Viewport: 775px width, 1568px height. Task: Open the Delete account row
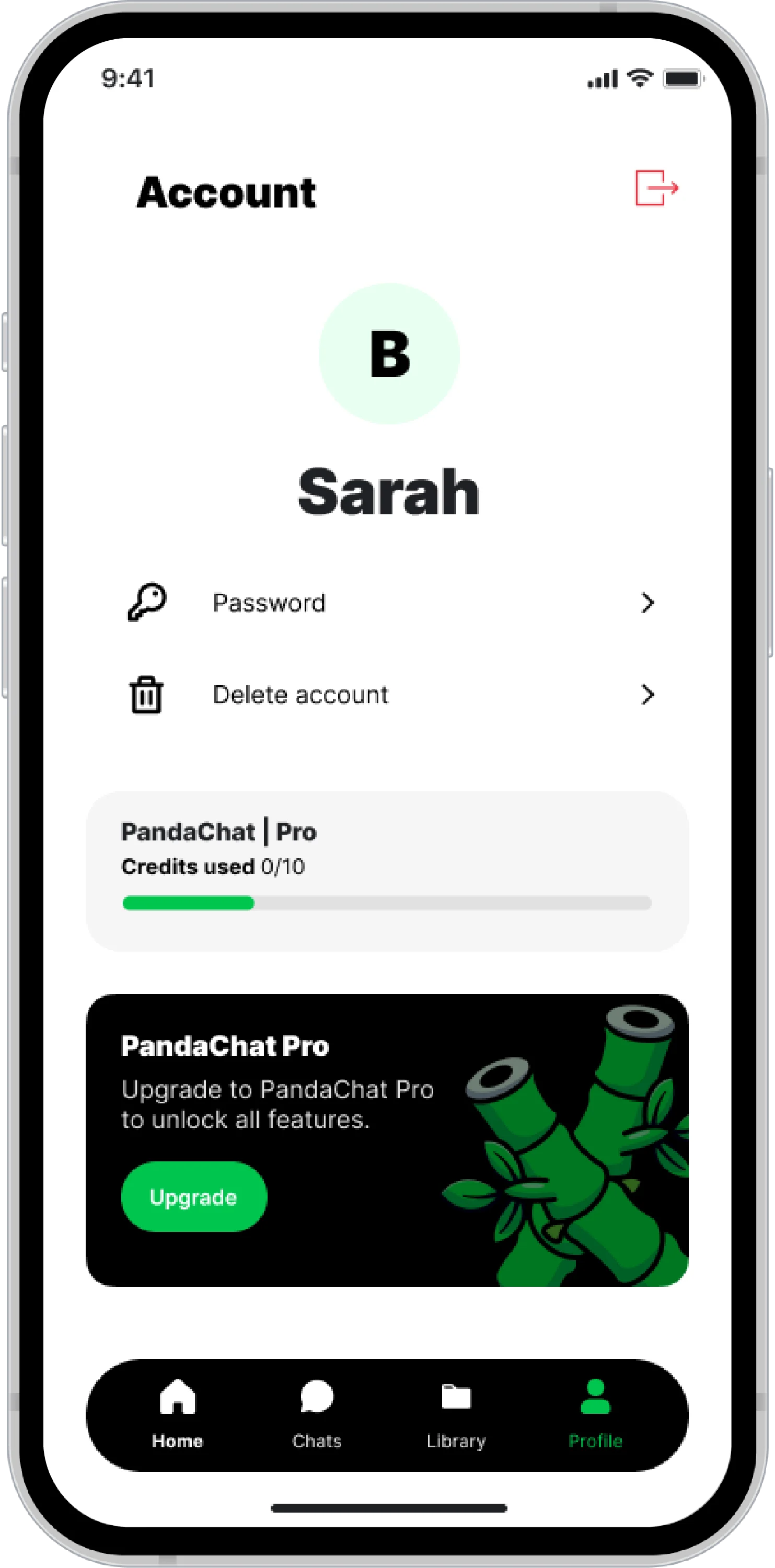click(x=390, y=695)
